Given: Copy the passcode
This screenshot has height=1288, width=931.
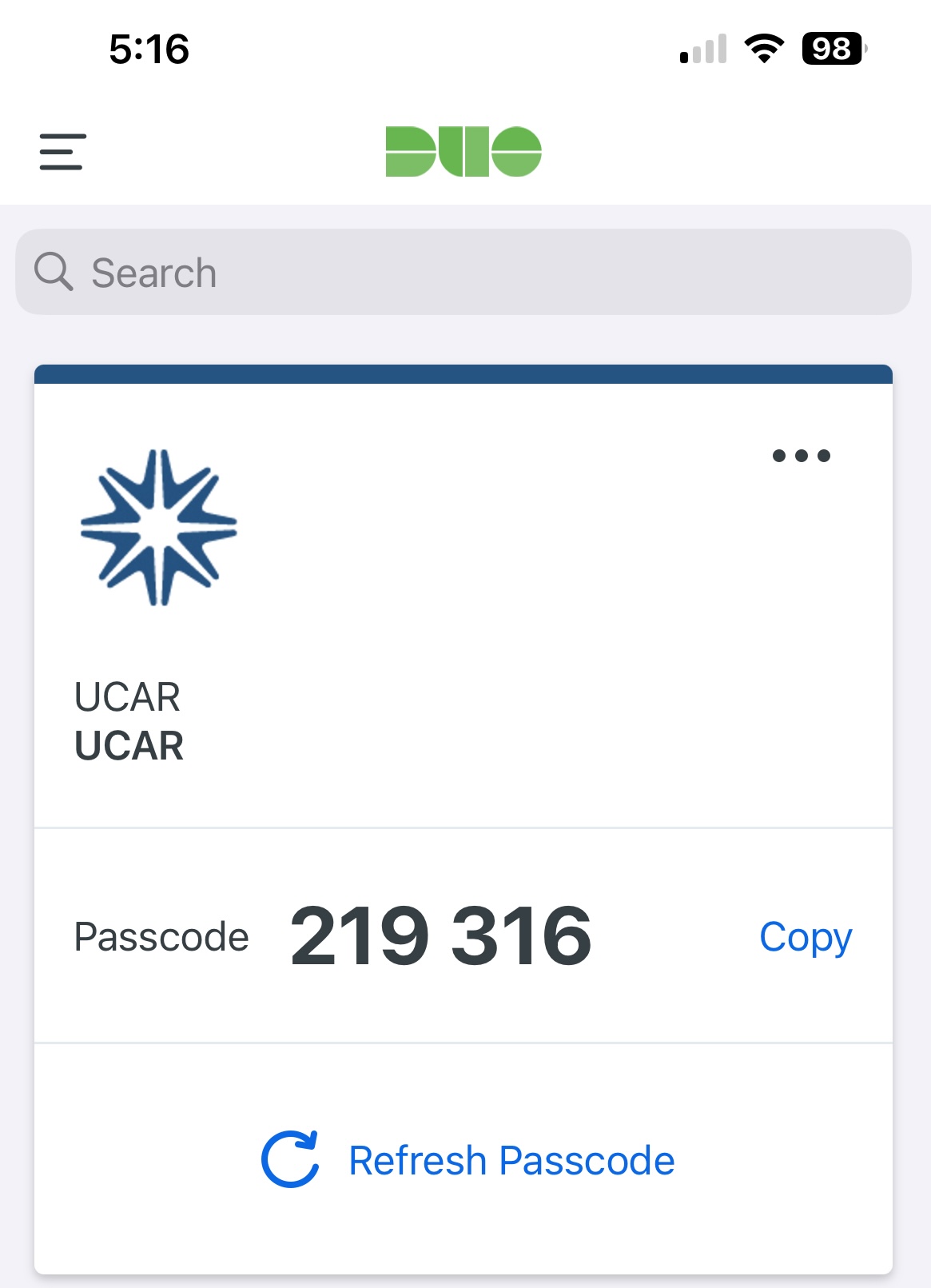Looking at the screenshot, I should coord(805,937).
